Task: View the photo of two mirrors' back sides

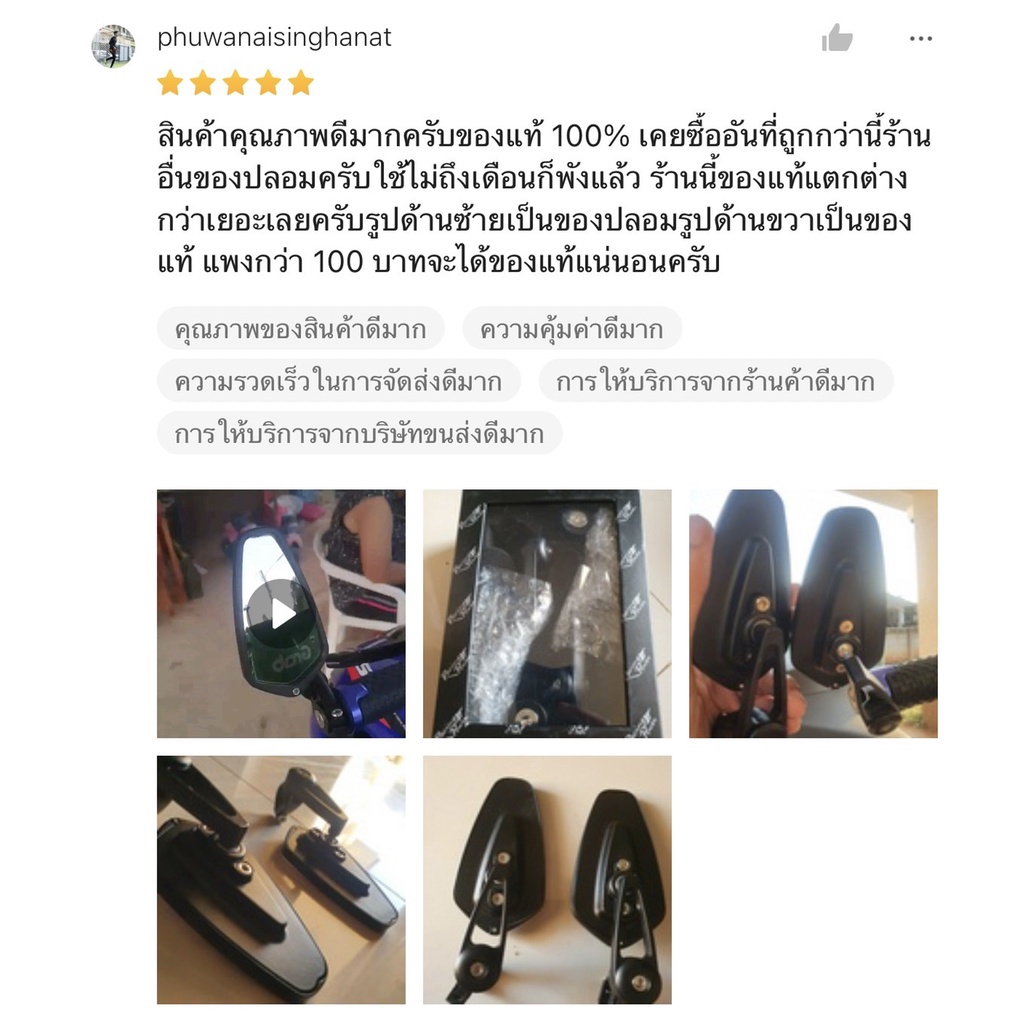Action: click(x=547, y=880)
